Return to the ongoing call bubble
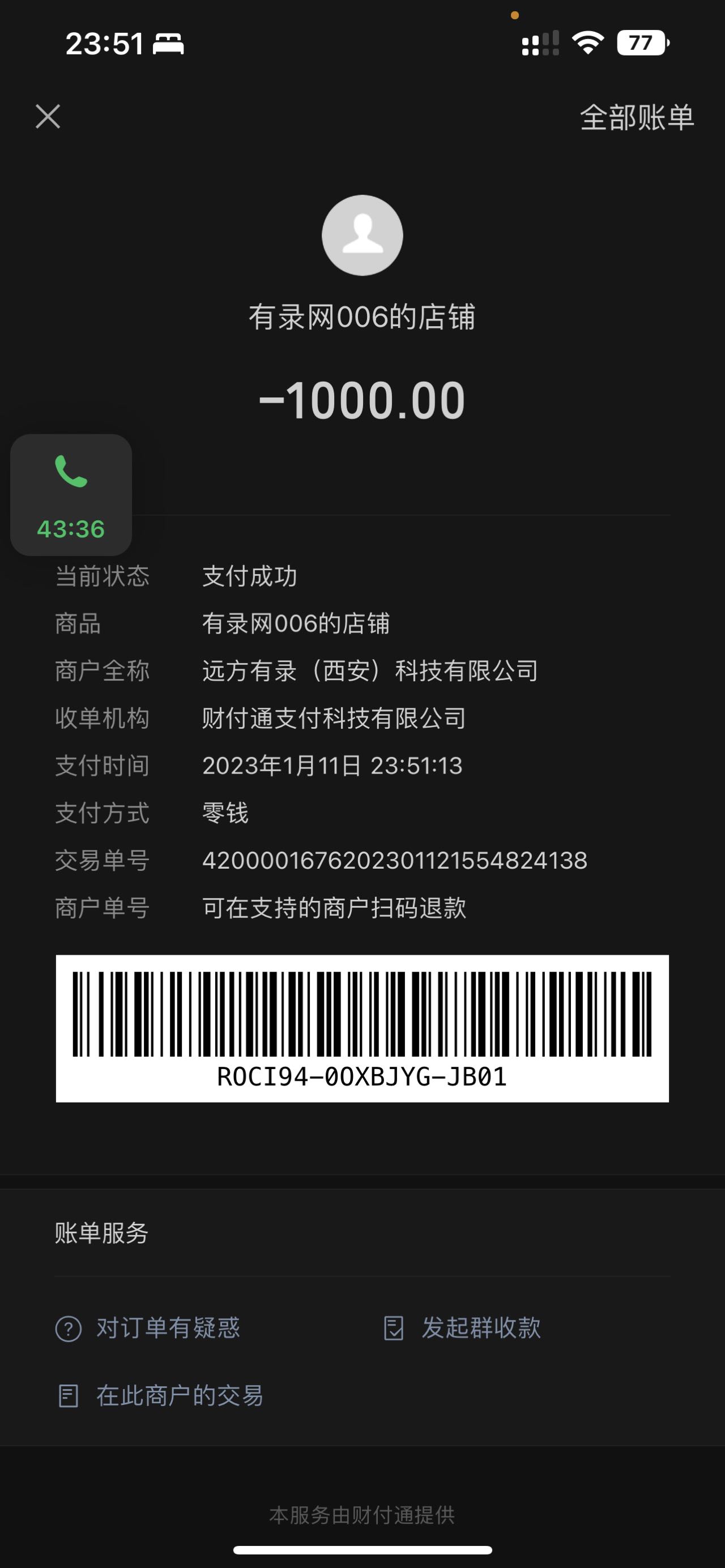 coord(71,495)
